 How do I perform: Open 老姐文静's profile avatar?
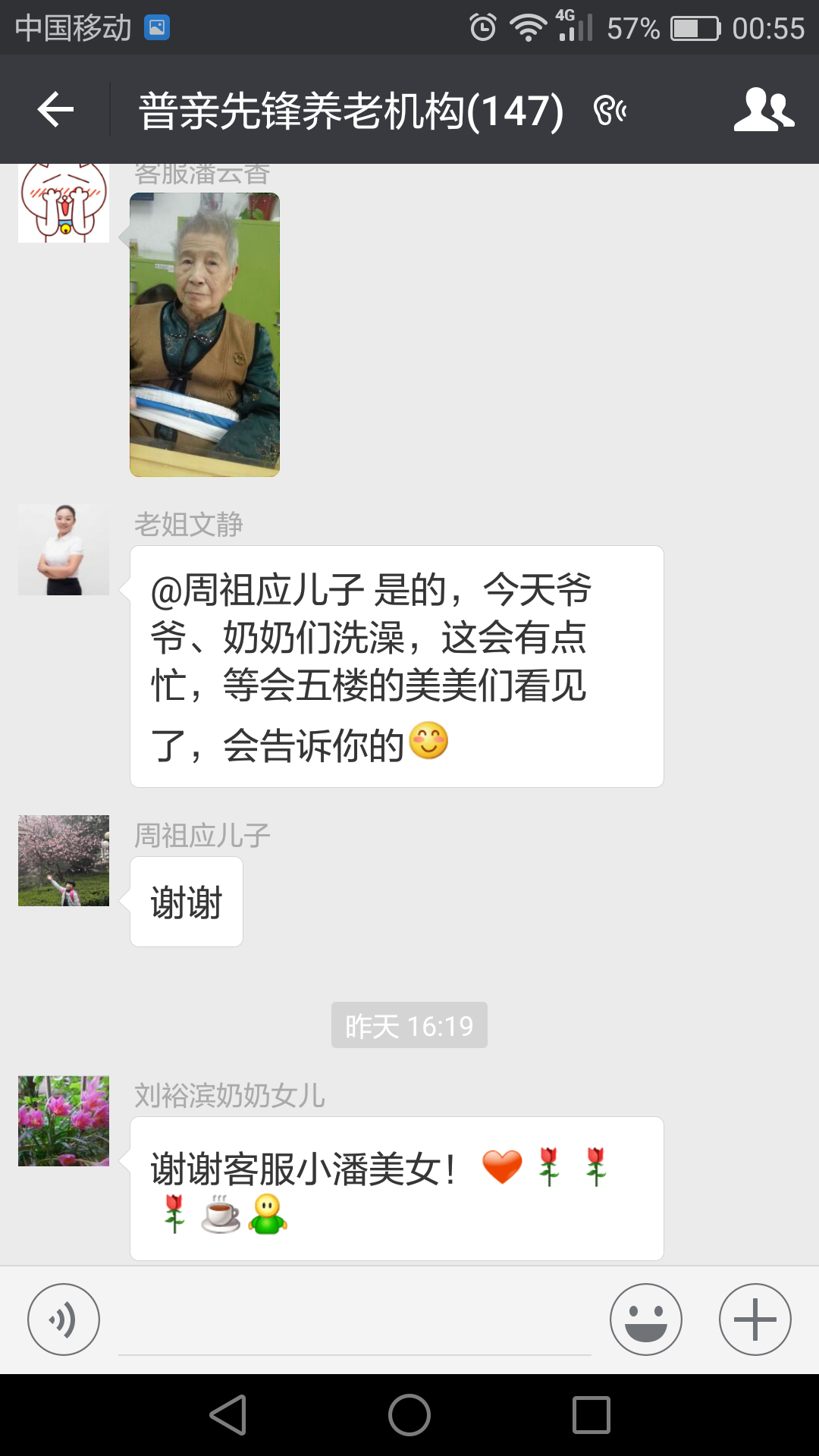point(64,550)
